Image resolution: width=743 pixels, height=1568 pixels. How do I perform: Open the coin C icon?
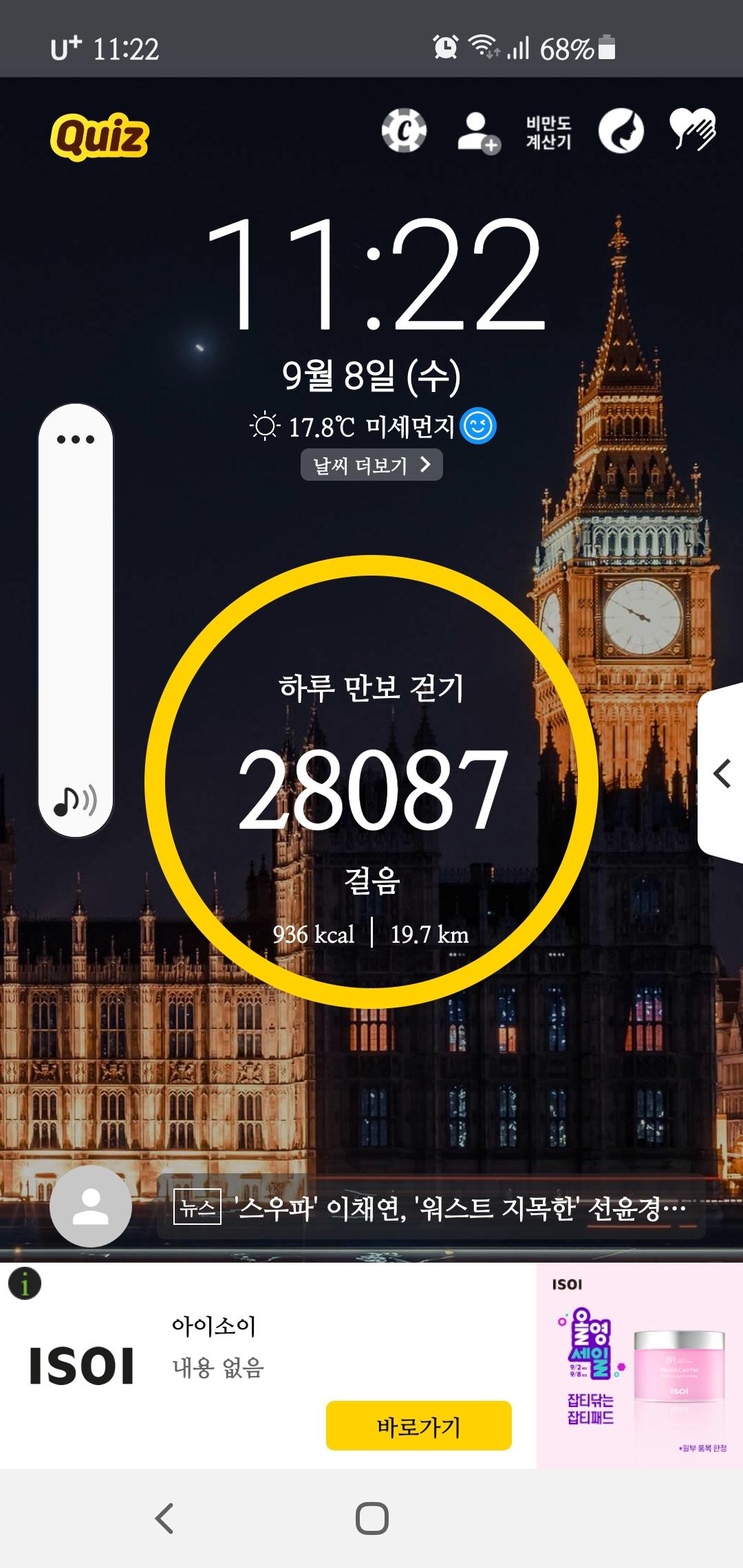coord(404,131)
